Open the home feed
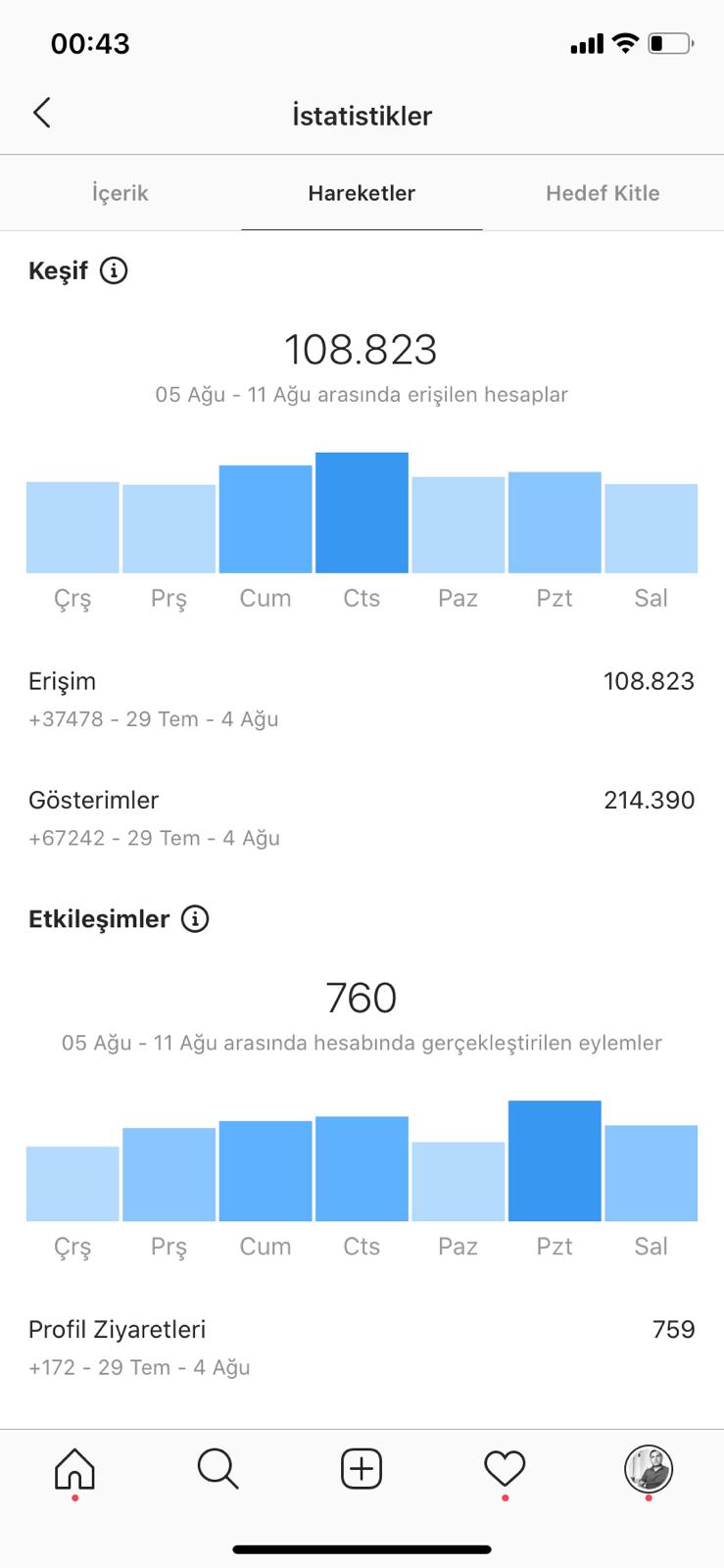Screen dimensions: 724x1568 pos(74,1469)
